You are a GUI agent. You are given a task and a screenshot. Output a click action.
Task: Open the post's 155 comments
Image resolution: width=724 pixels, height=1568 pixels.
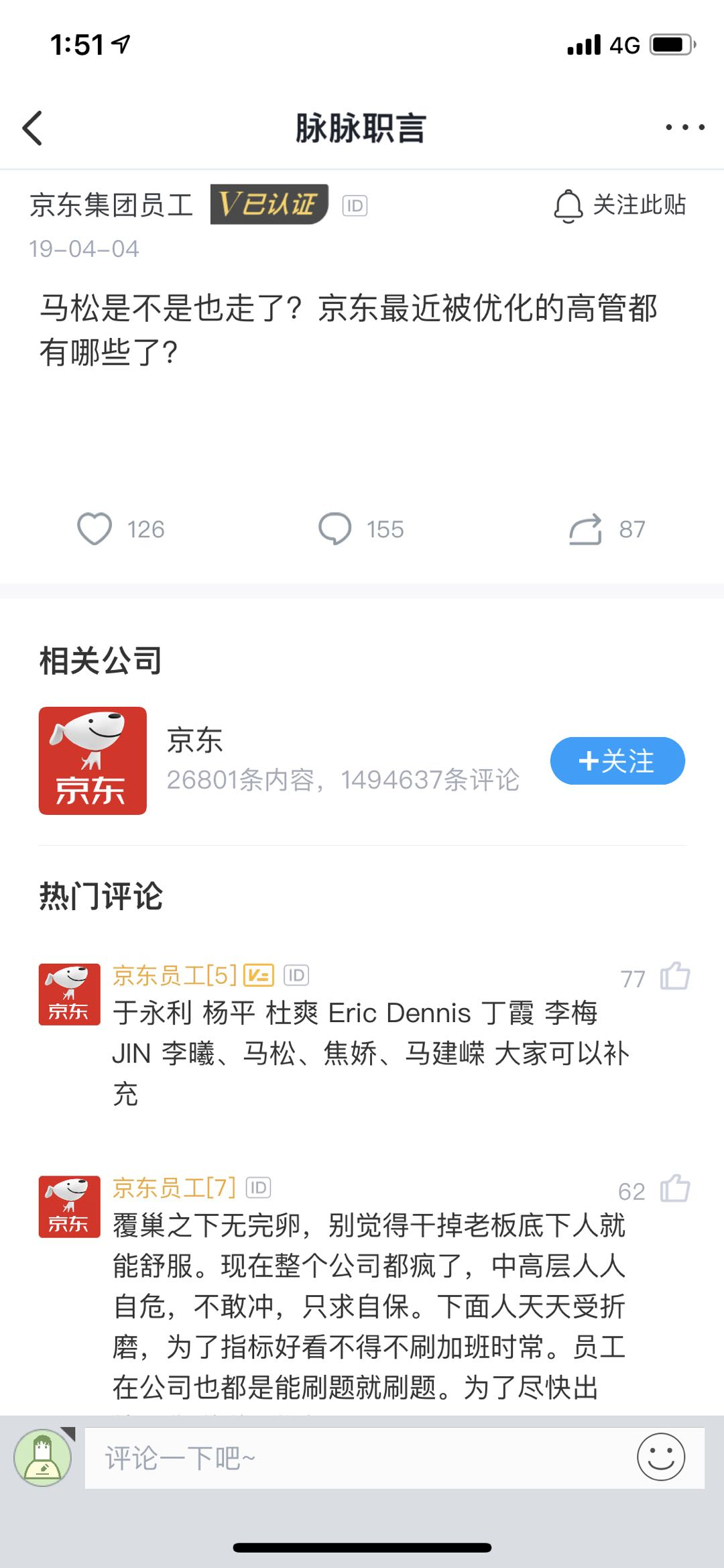click(x=335, y=529)
